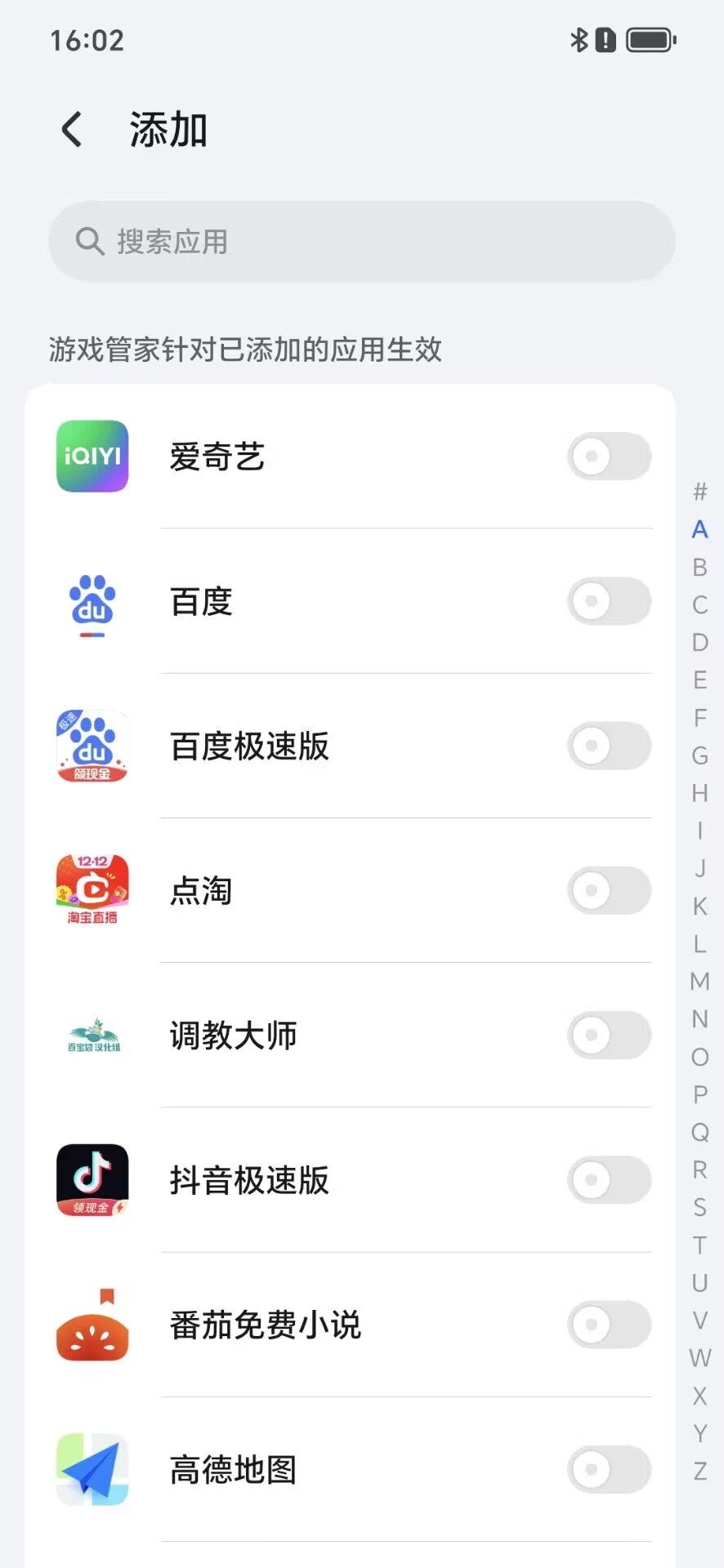Tap the 番茄免费小说 tomato icon
724x1568 pixels.
[x=92, y=1325]
